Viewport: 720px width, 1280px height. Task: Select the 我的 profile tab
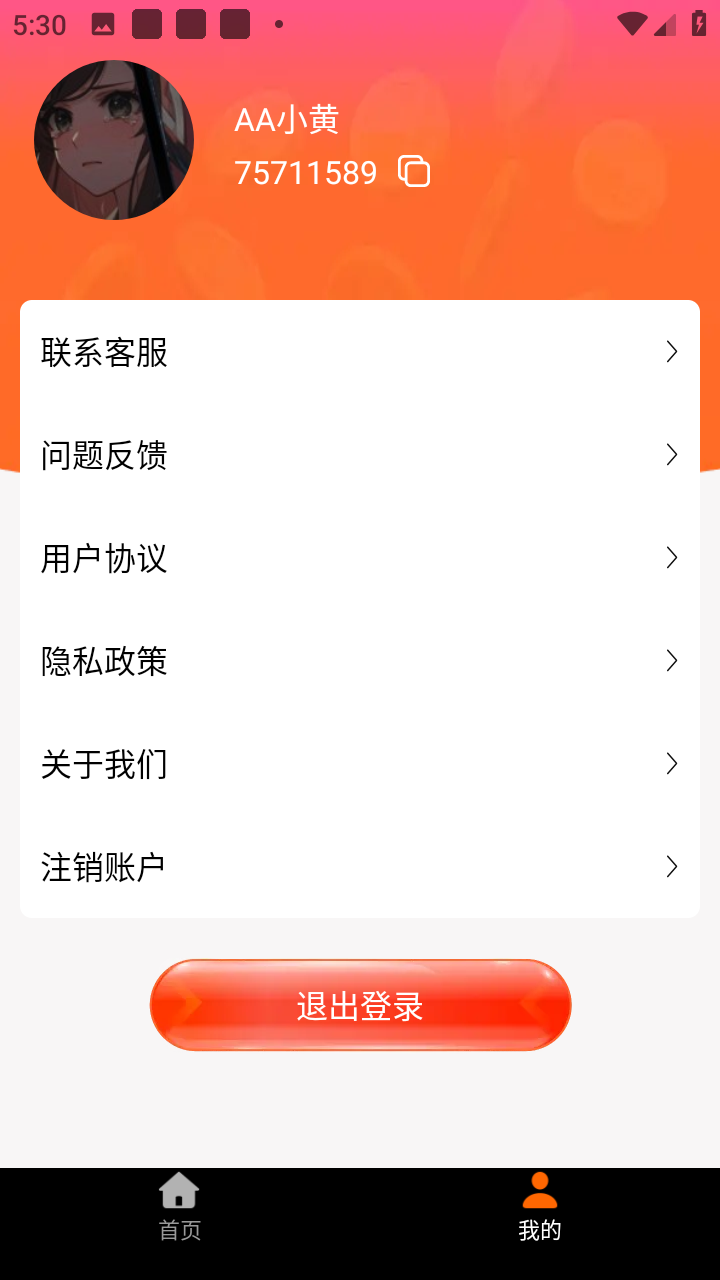(x=540, y=1207)
